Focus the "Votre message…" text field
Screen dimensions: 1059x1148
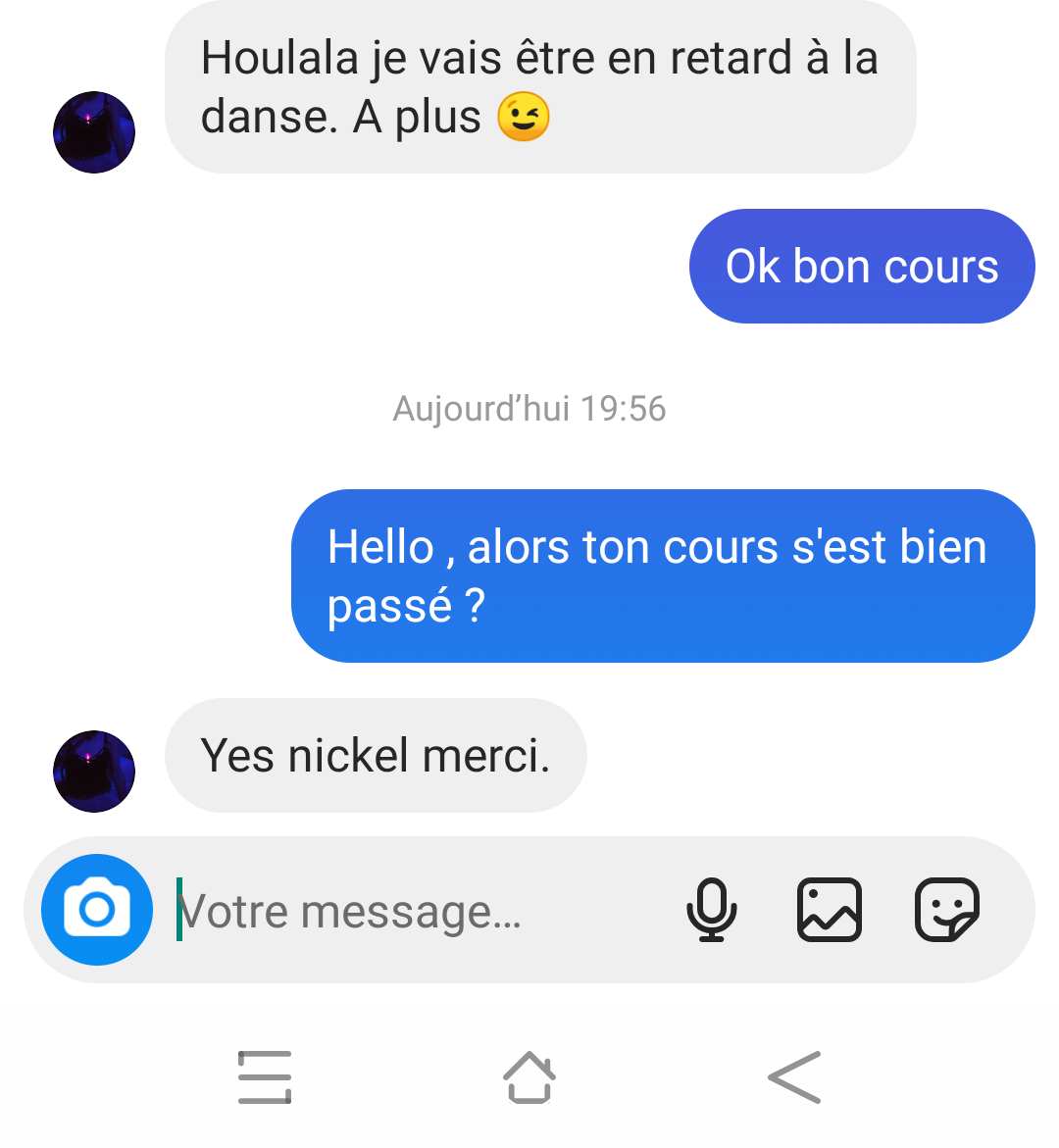click(x=412, y=911)
